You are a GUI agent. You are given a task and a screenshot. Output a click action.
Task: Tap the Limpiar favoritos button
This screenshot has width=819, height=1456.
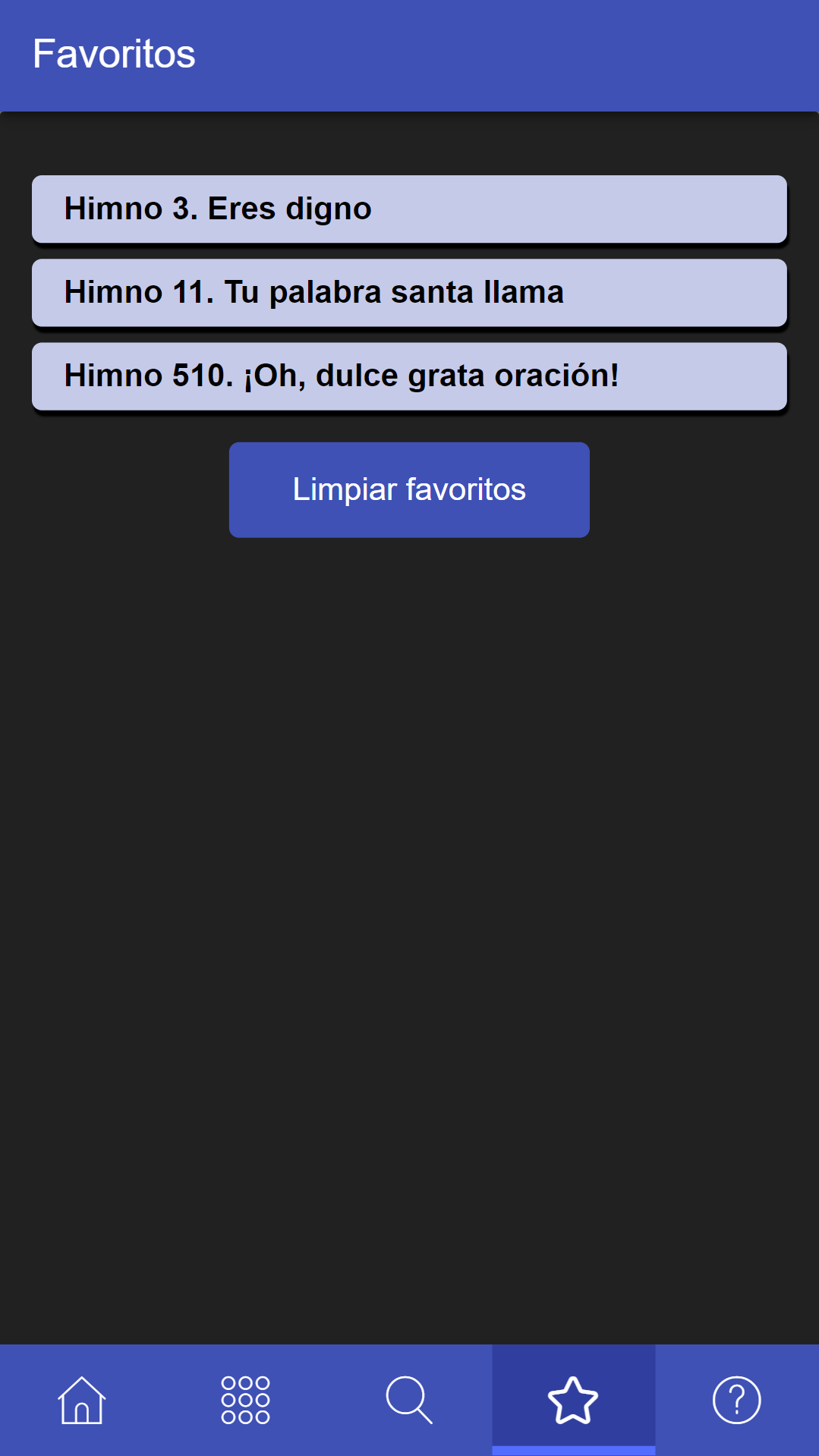click(x=409, y=489)
